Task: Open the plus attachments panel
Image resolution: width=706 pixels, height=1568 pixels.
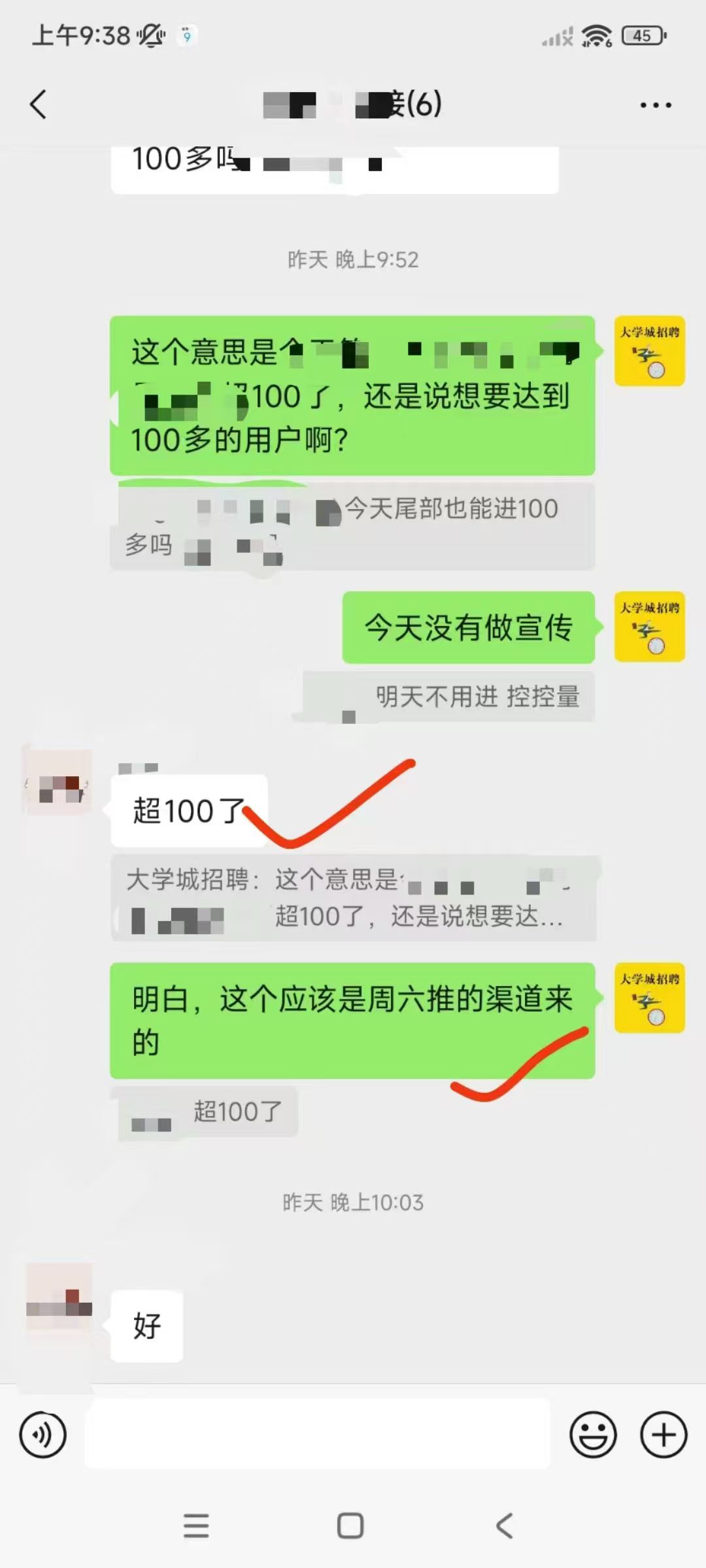Action: [664, 1435]
